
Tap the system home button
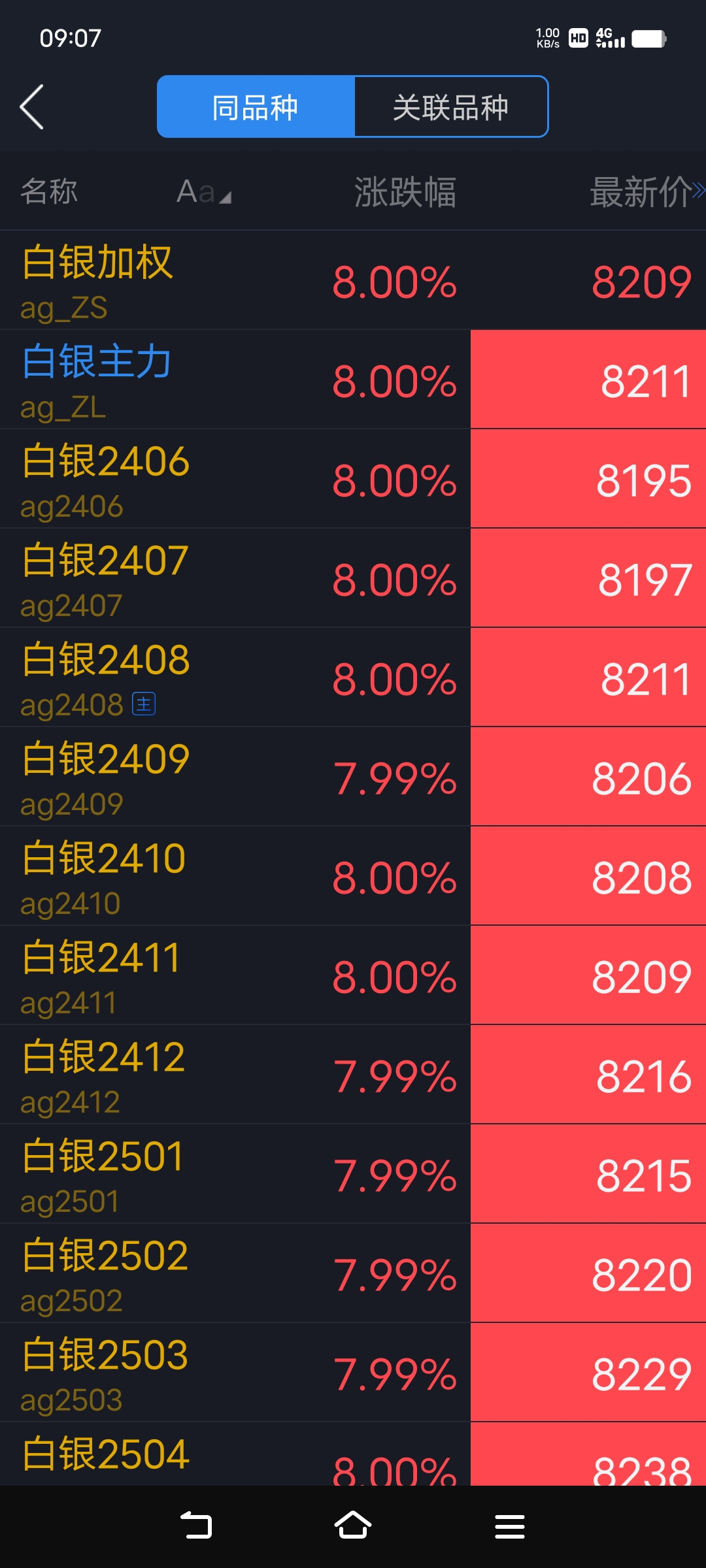pyautogui.click(x=353, y=1526)
